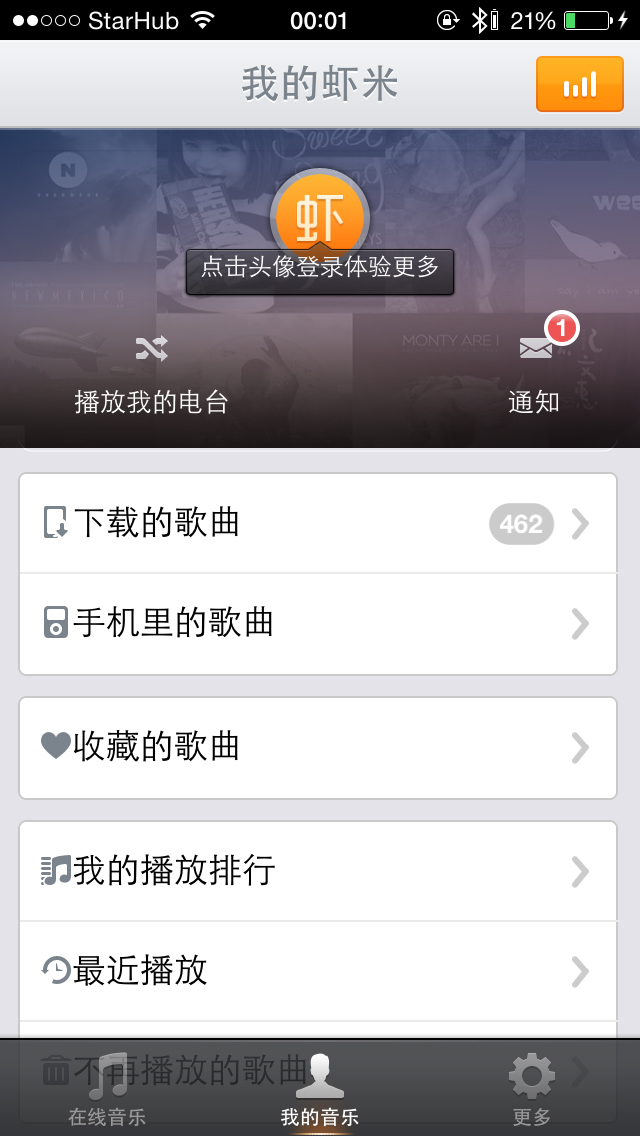View 收藏的歌曲 favorites

click(318, 747)
